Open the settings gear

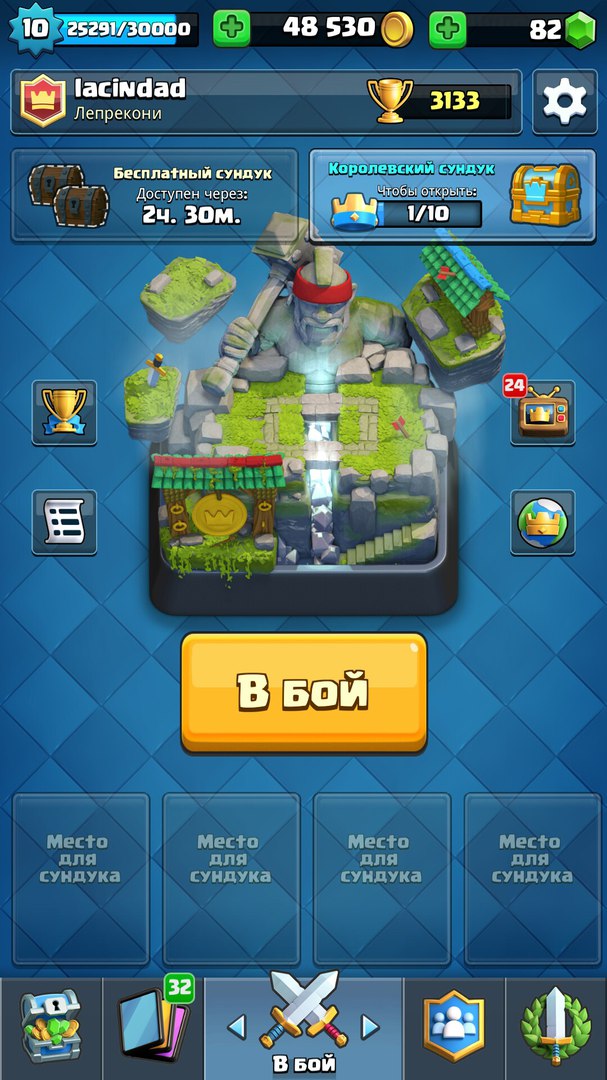pyautogui.click(x=564, y=101)
